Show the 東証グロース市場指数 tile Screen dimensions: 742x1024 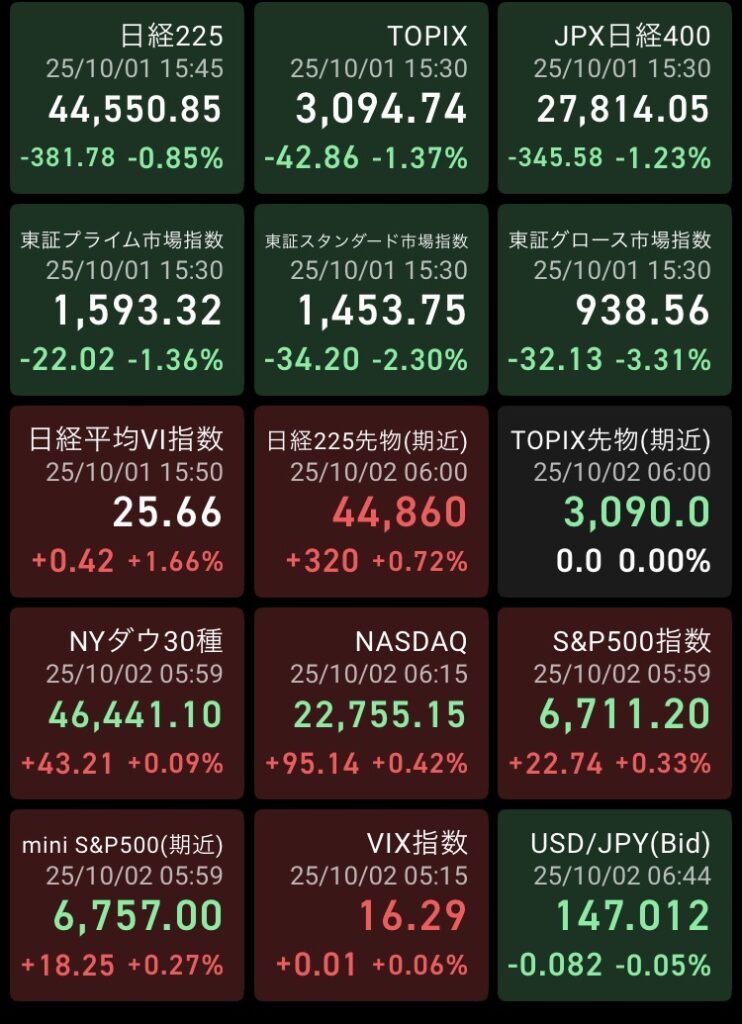coord(615,299)
